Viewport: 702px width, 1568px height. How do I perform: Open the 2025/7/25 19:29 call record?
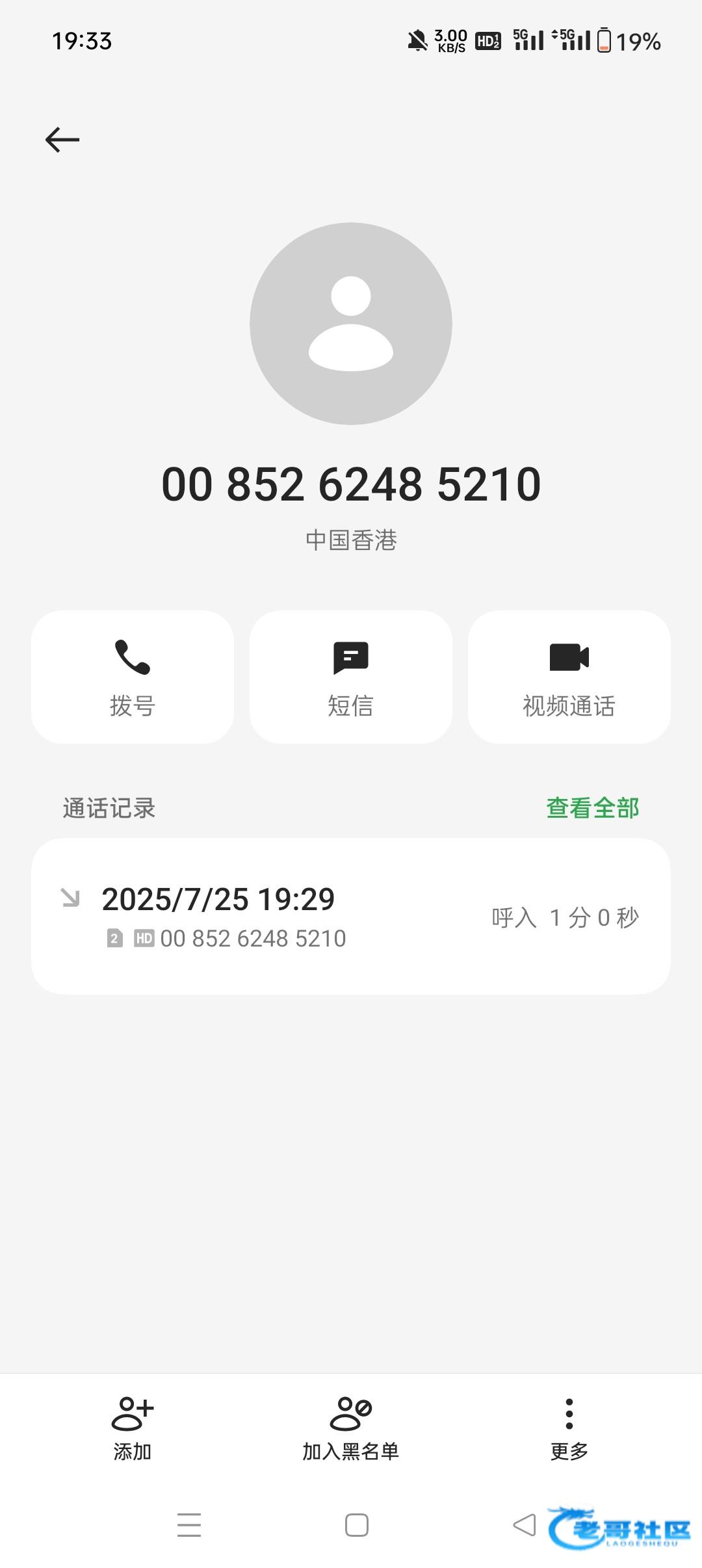point(351,916)
